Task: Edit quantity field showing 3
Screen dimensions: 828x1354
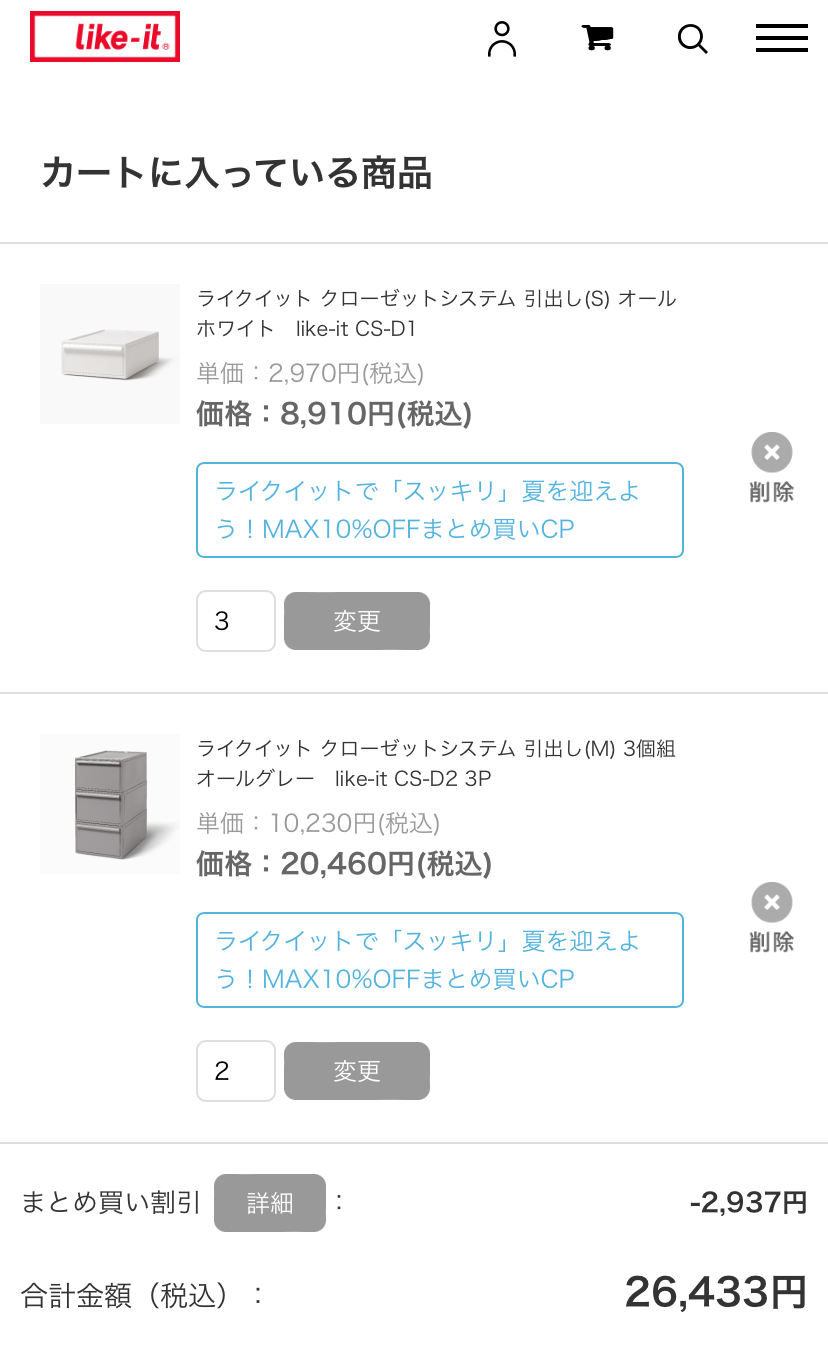Action: [x=236, y=621]
